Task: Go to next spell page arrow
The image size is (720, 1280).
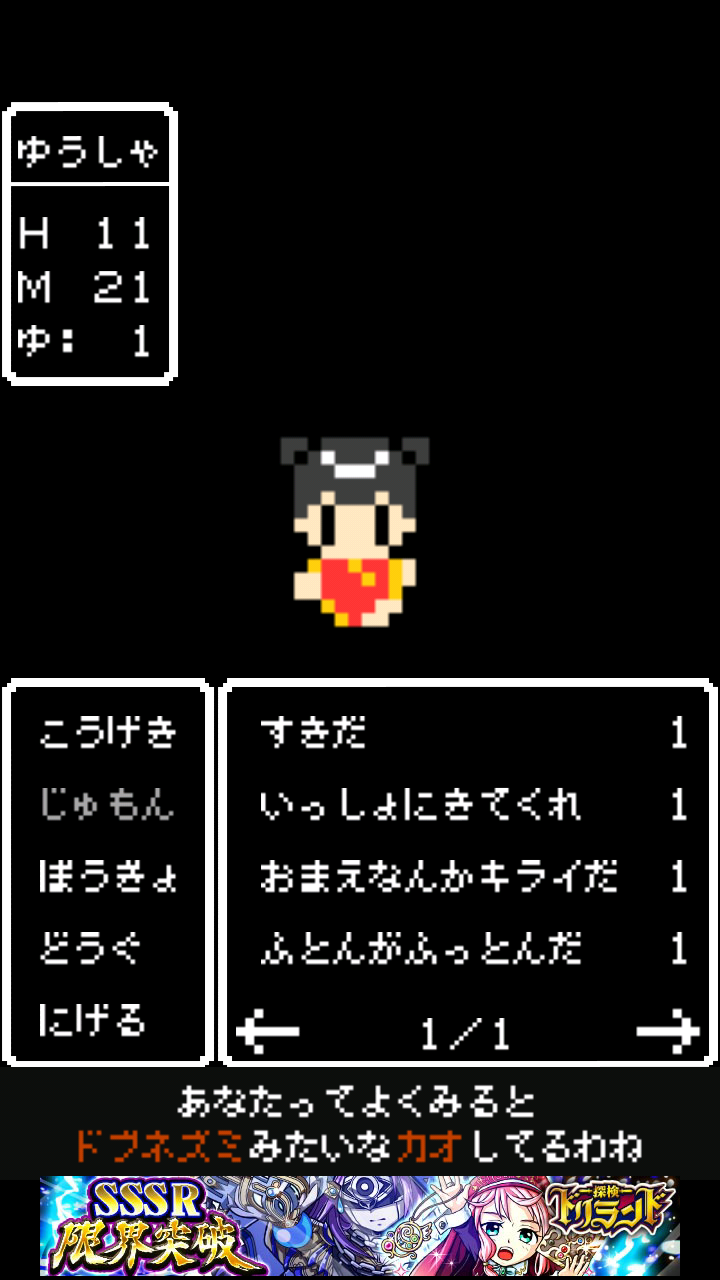Action: [x=667, y=1030]
